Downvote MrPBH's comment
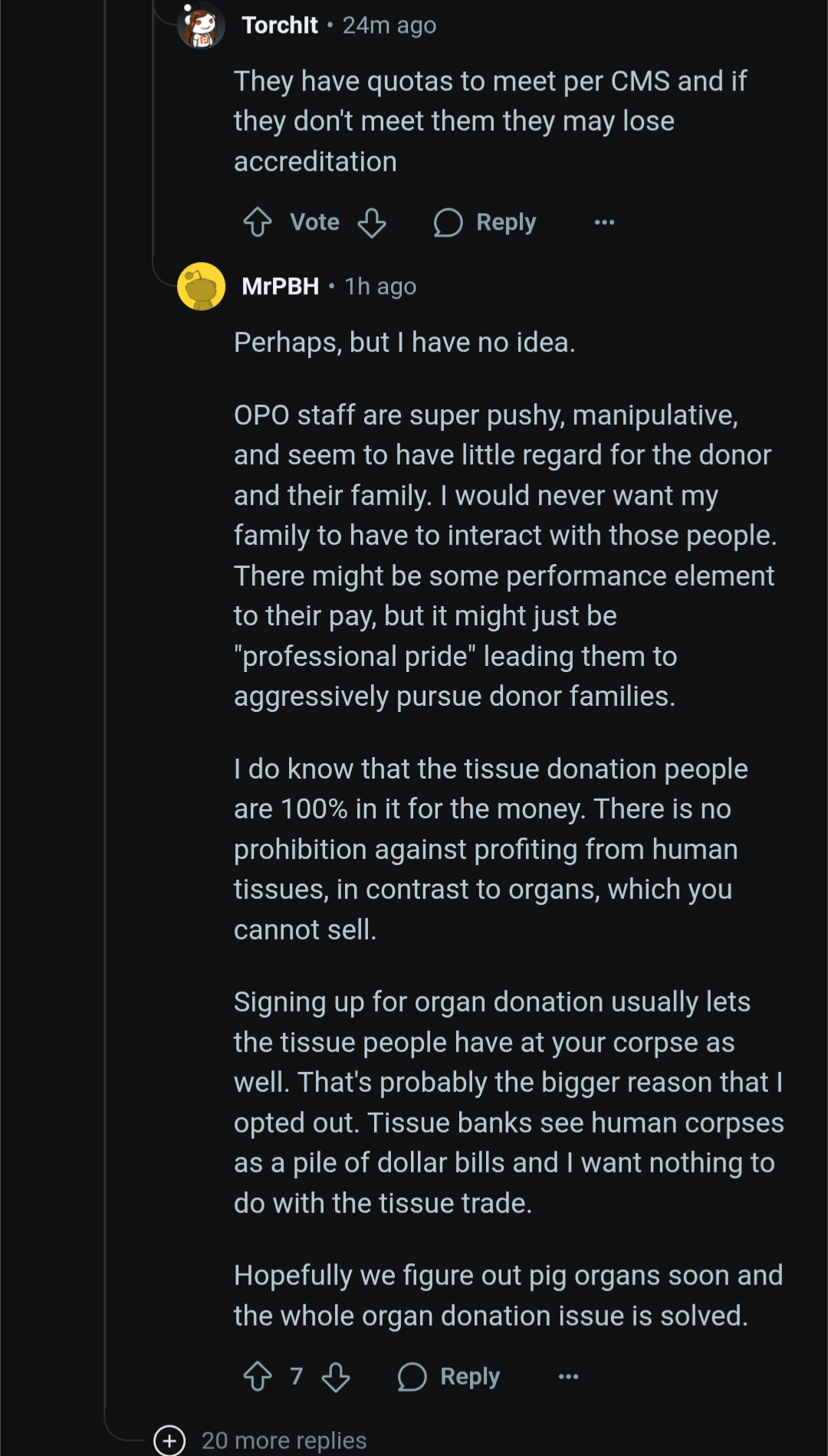Screen dimensions: 828x1456 [336, 1376]
